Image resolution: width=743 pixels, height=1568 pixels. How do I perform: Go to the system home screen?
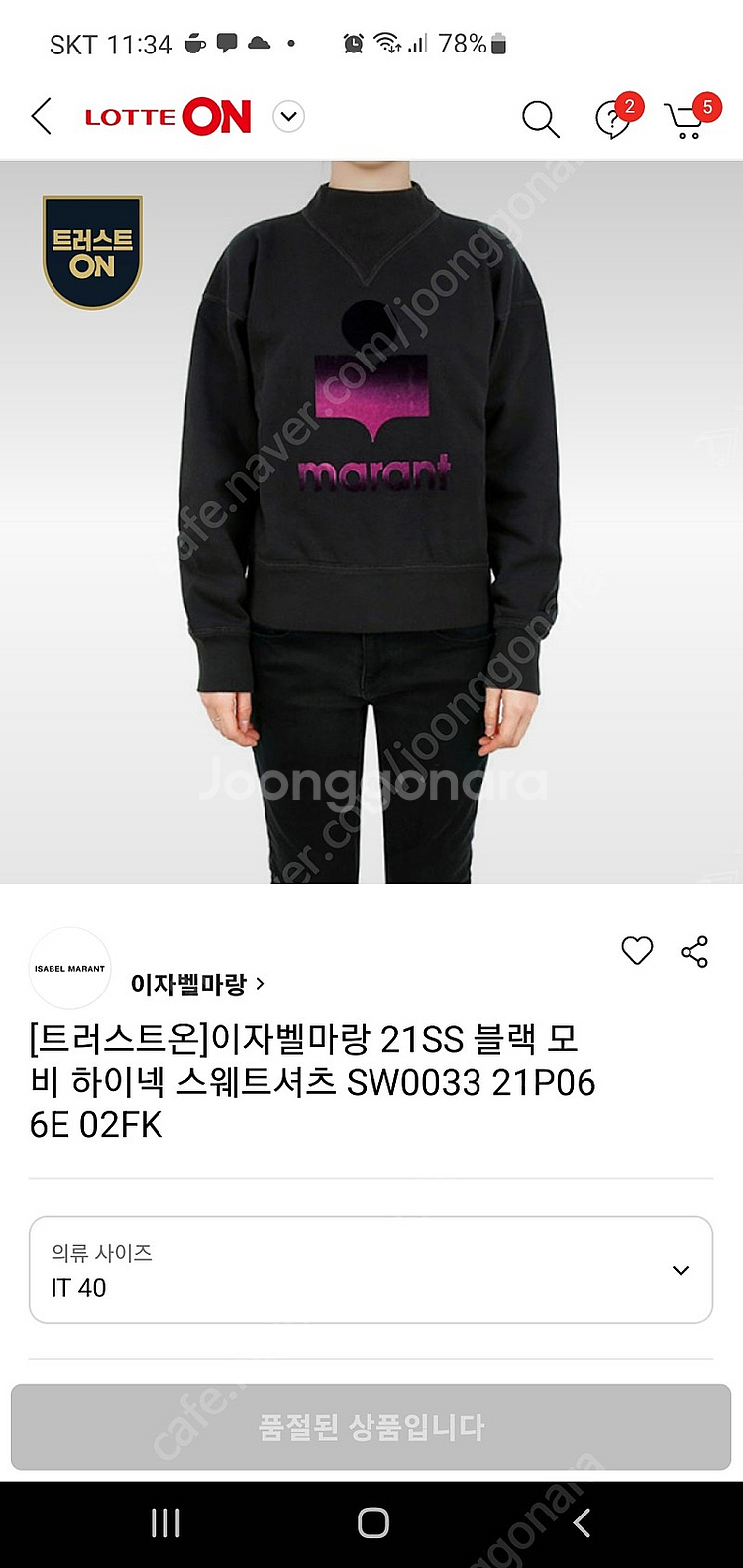pos(372,1522)
